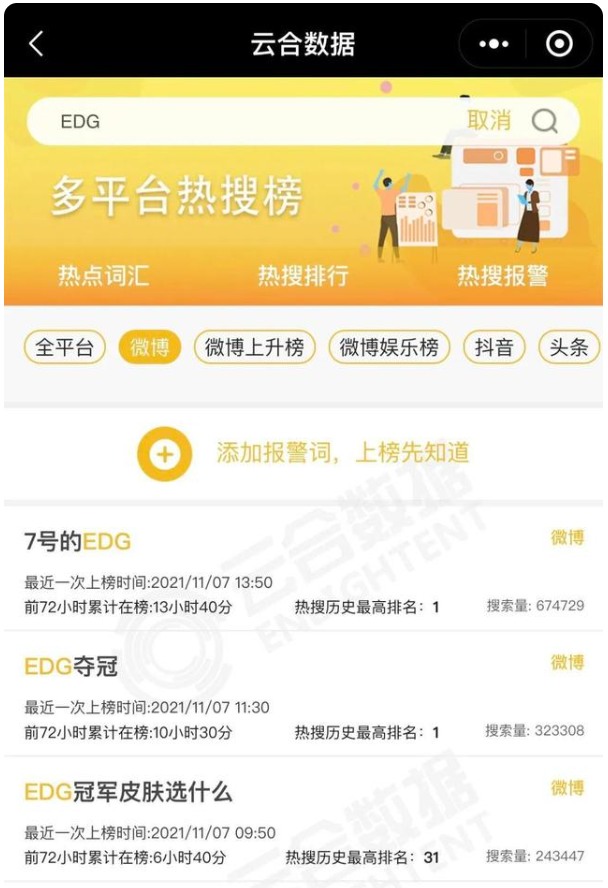Go back using the top-left arrow
The height and width of the screenshot is (888, 608).
click(36, 44)
